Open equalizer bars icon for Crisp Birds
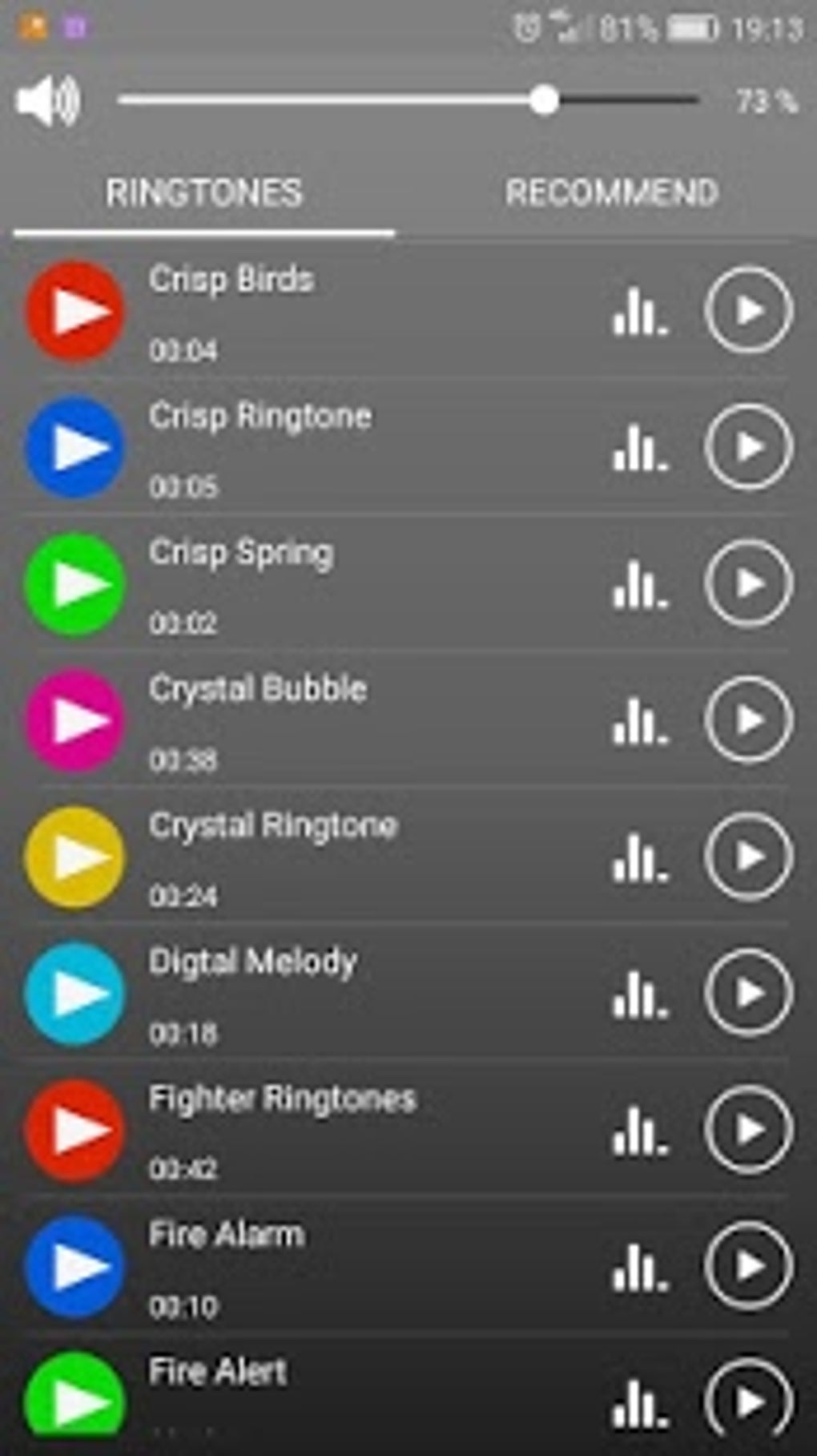This screenshot has width=817, height=1456. tap(639, 312)
